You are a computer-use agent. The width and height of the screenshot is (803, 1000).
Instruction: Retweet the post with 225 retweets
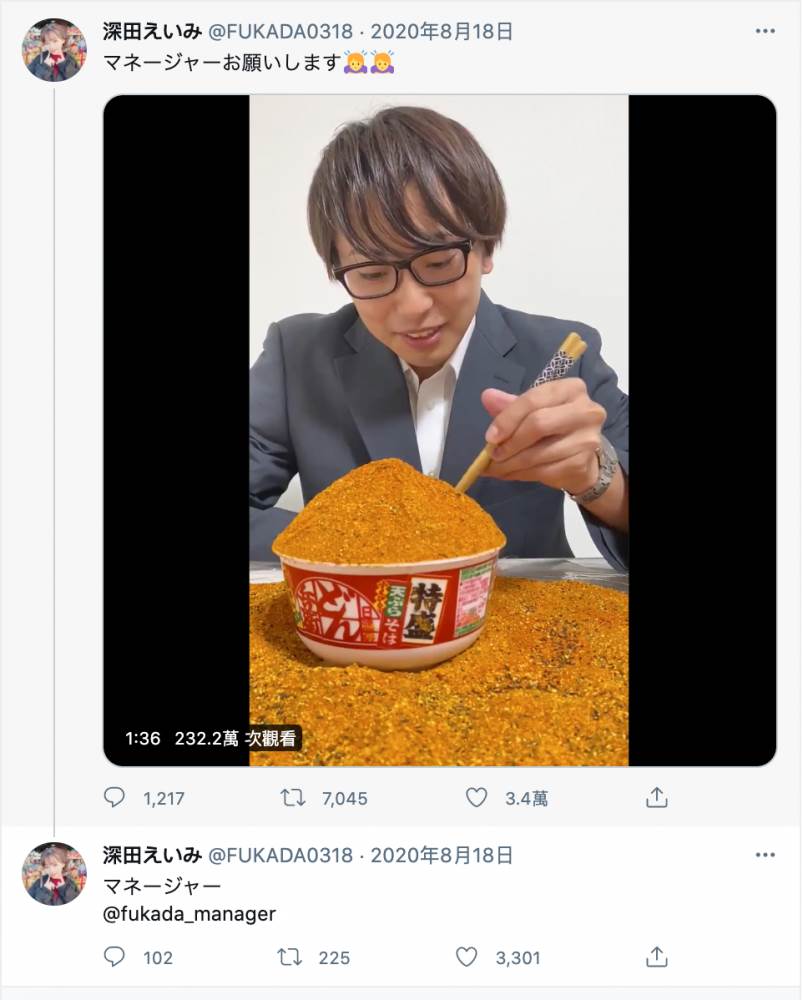coord(289,957)
